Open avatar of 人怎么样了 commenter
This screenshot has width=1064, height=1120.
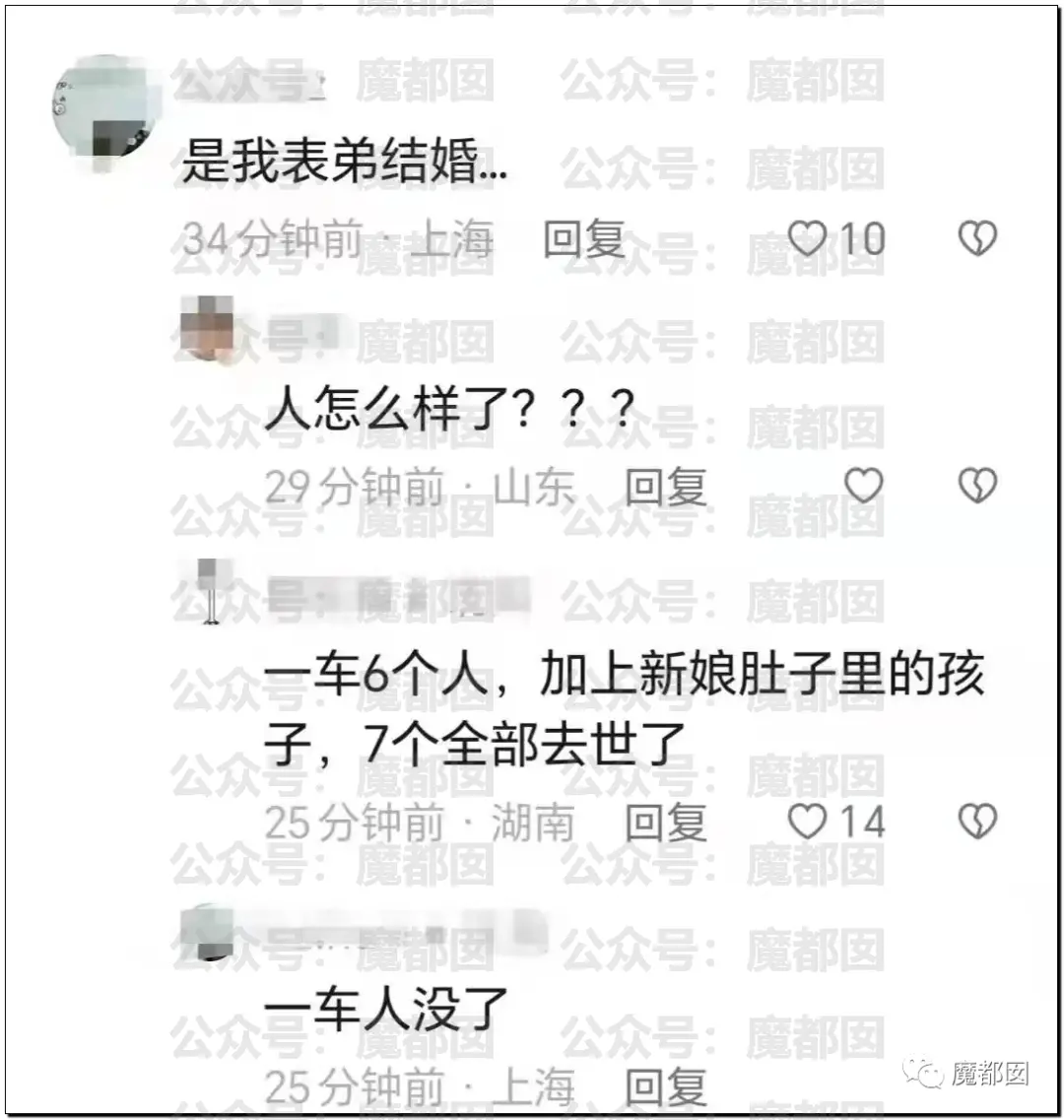(207, 328)
